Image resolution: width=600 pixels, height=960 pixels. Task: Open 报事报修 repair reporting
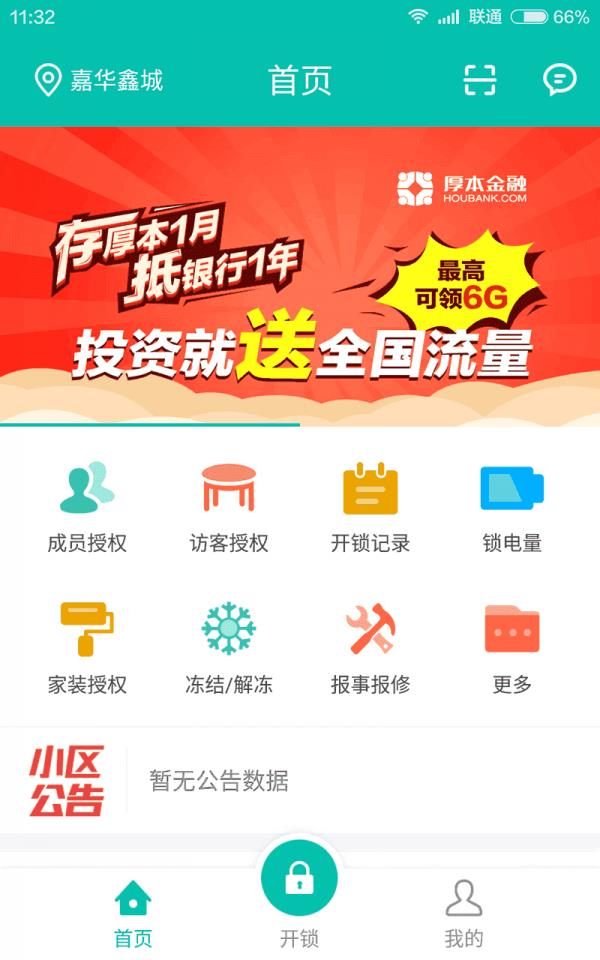(x=370, y=648)
